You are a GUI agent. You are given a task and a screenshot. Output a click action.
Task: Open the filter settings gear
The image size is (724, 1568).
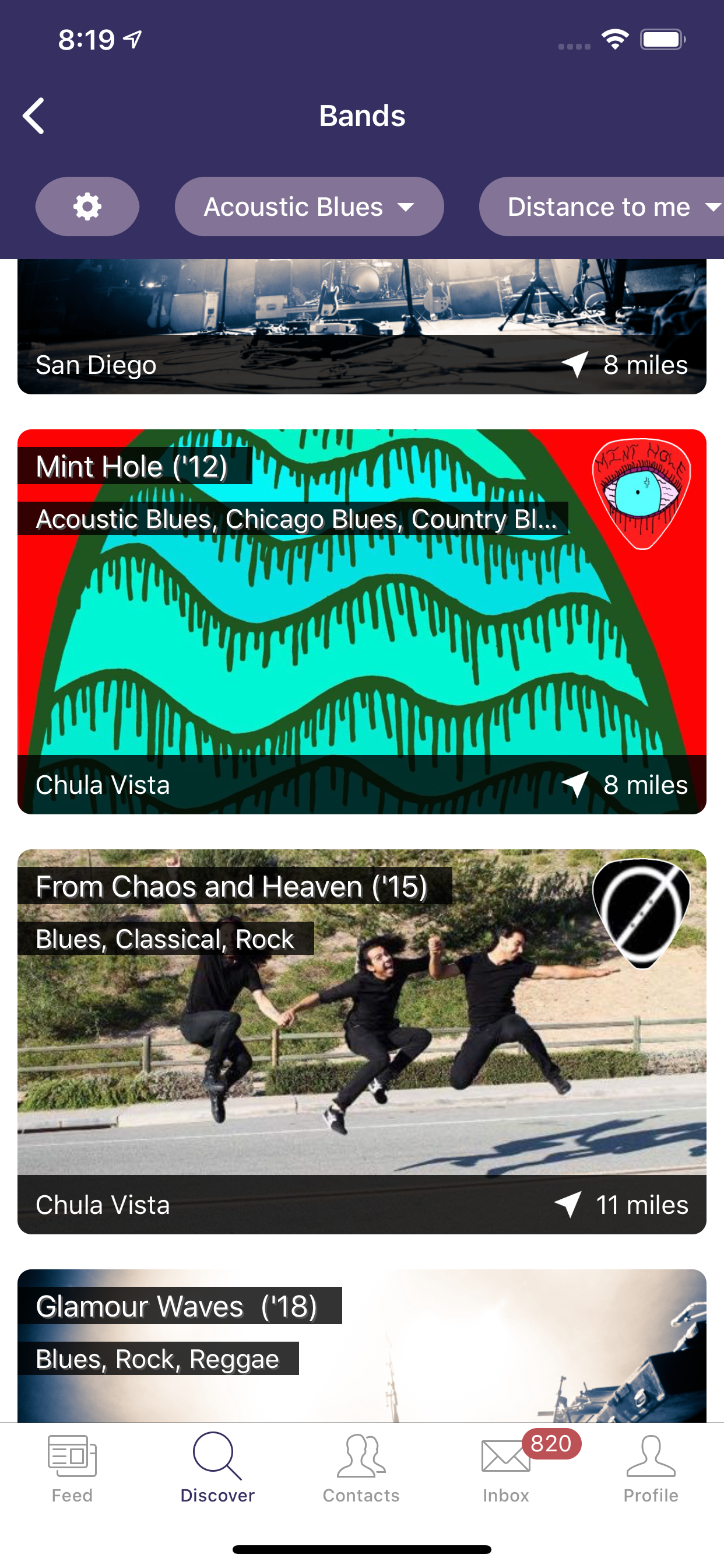click(x=87, y=206)
